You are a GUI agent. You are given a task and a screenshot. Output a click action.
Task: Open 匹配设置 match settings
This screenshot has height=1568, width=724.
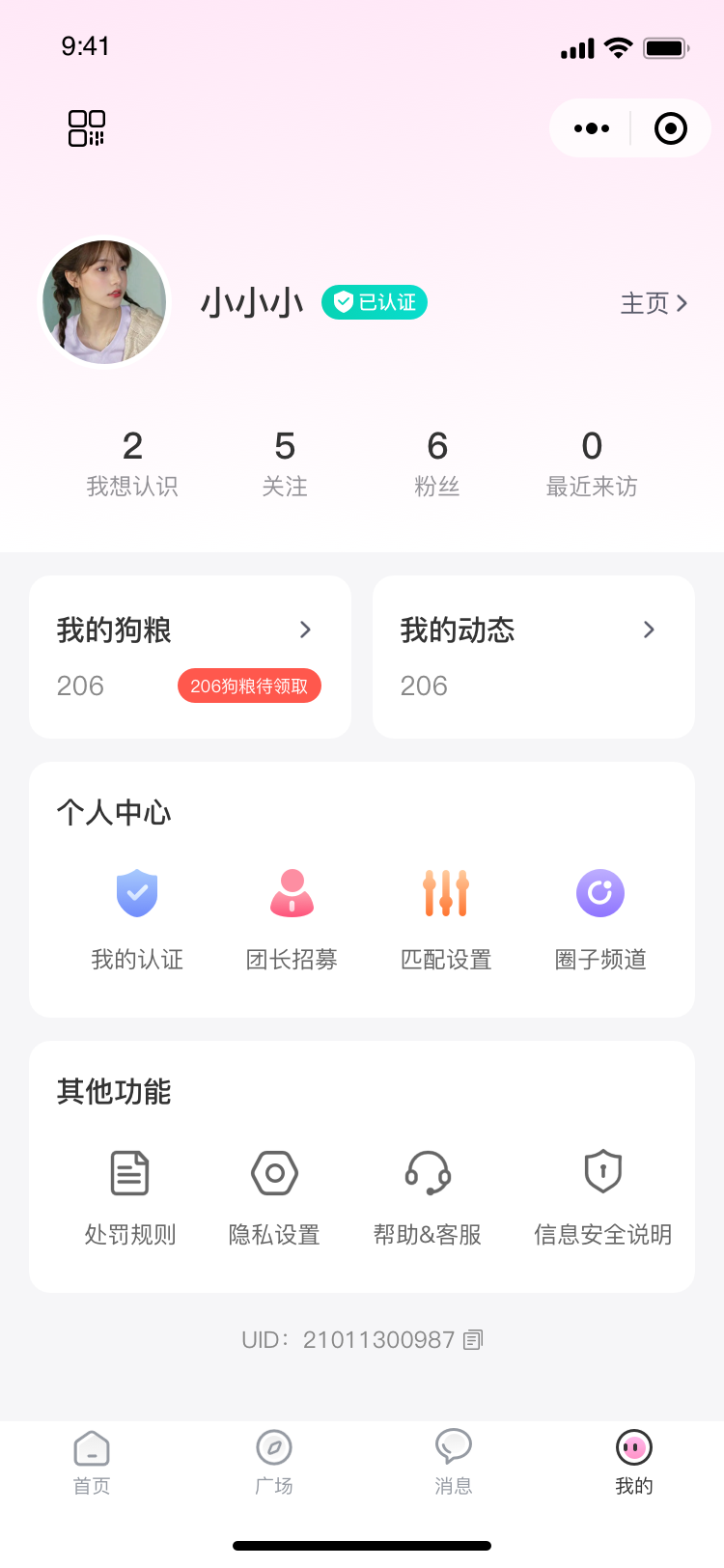pyautogui.click(x=446, y=918)
